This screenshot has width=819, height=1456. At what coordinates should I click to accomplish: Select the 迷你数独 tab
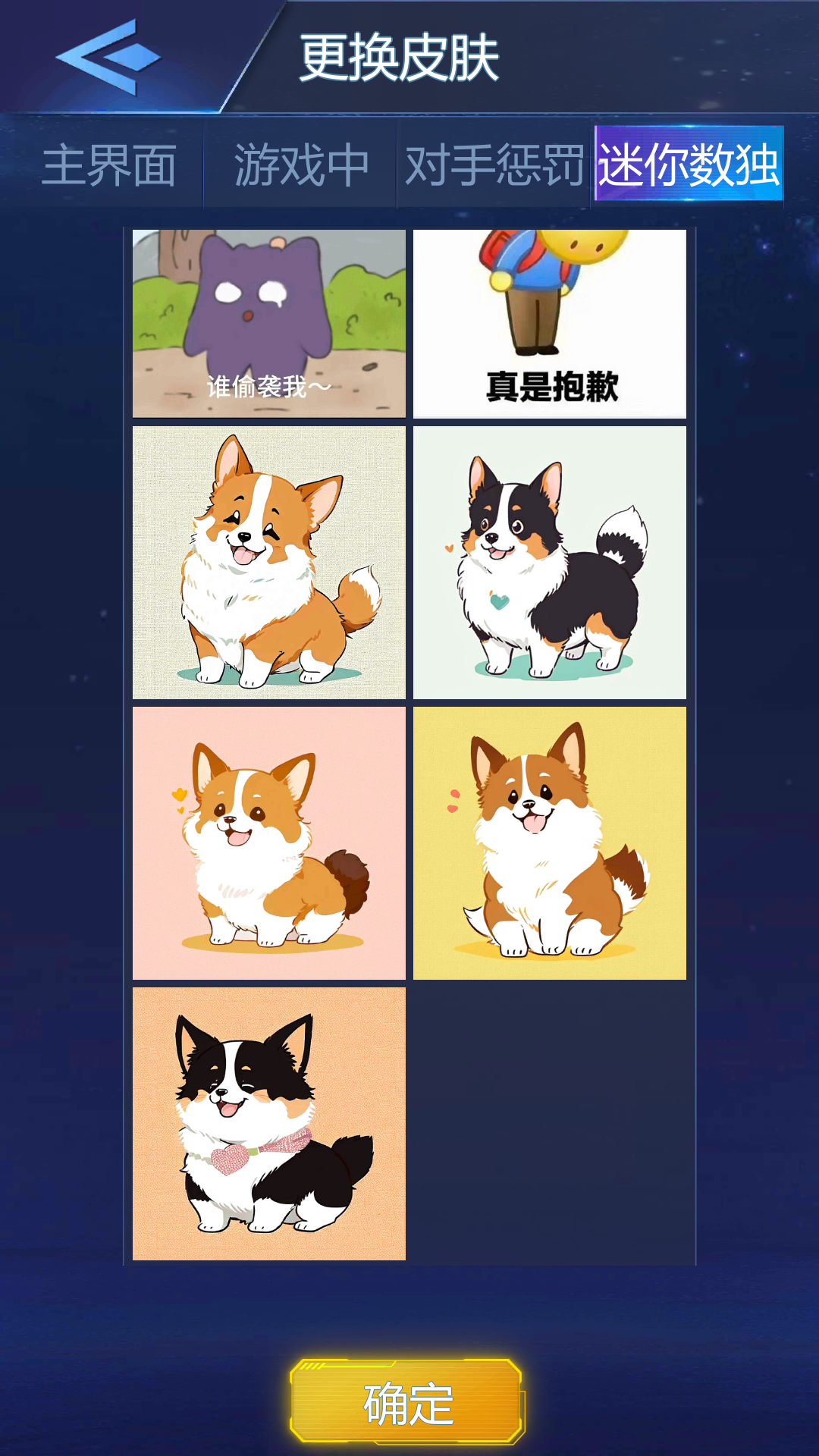[689, 164]
